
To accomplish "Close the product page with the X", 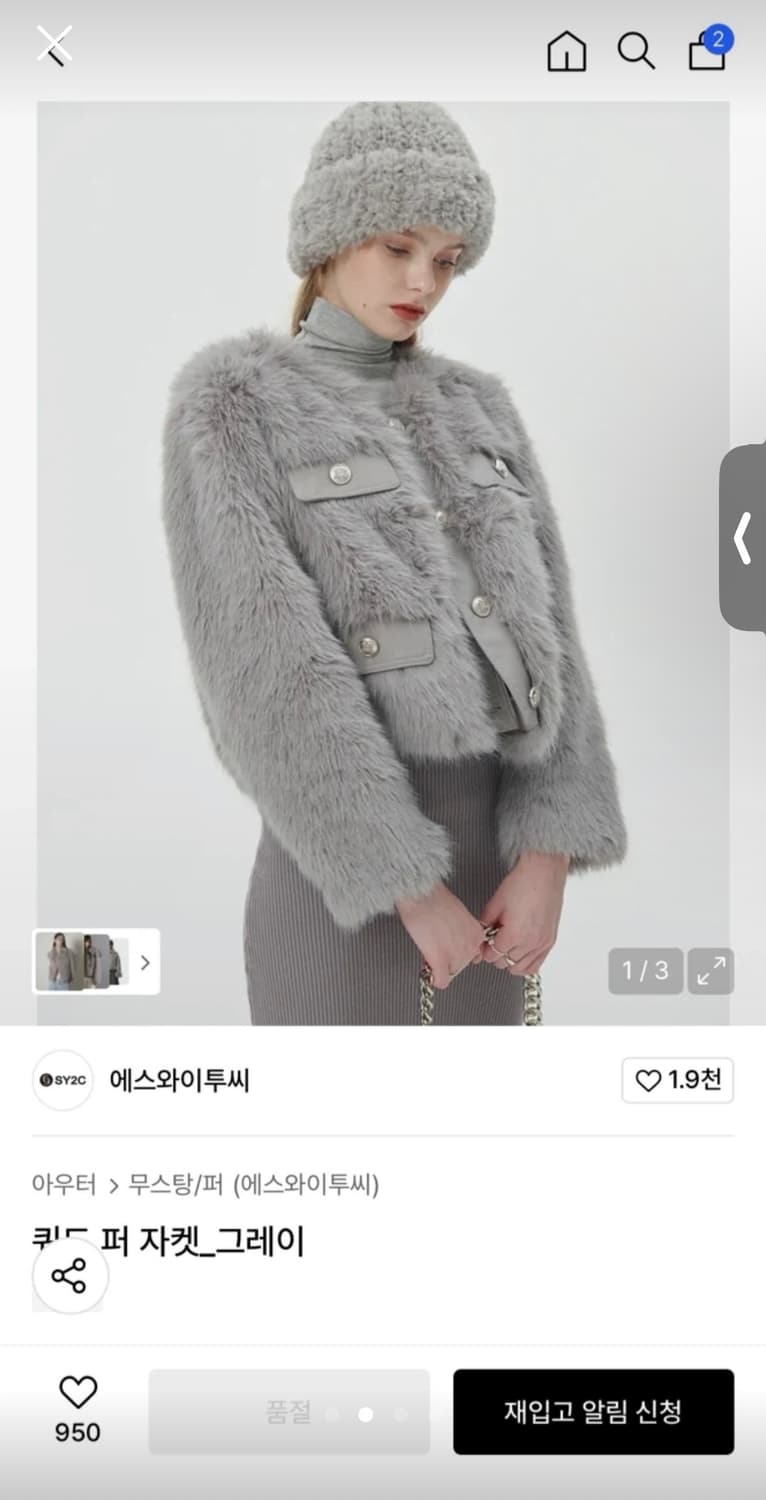I will tap(54, 43).
